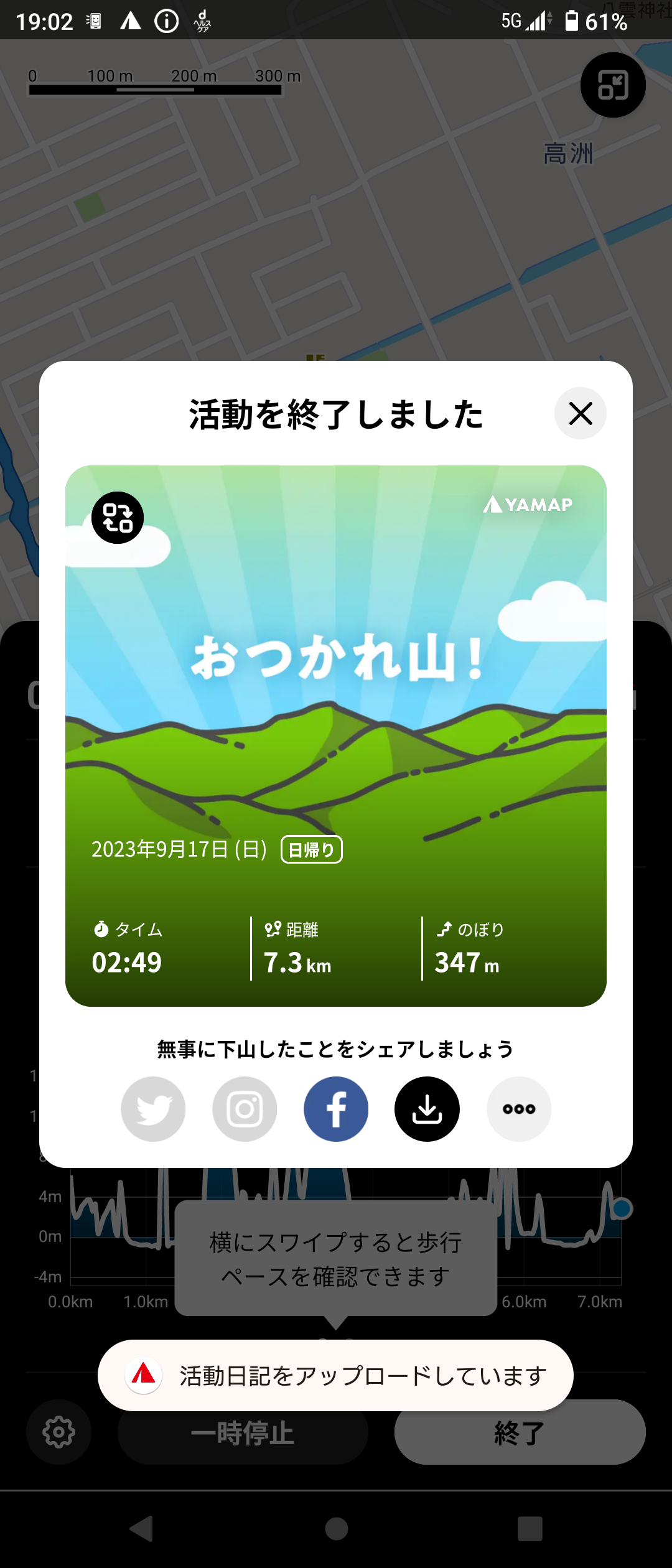Share the activity on Twitter
Screen dimensions: 672x1568
(x=153, y=1109)
